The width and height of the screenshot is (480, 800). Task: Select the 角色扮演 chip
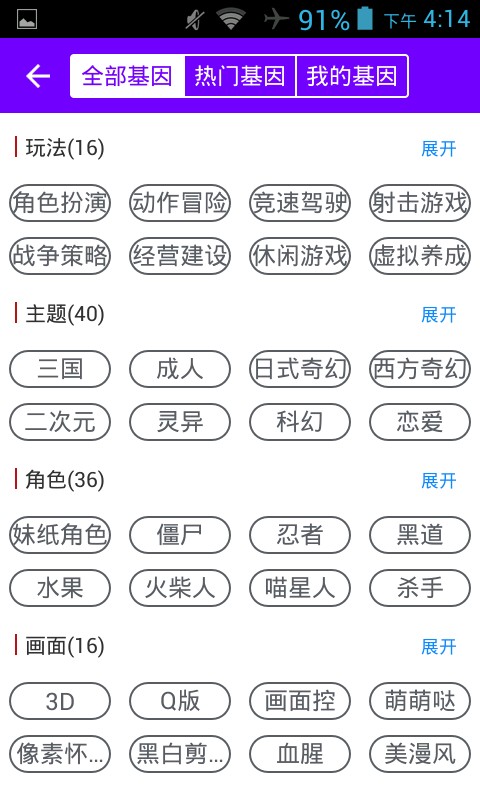60,203
